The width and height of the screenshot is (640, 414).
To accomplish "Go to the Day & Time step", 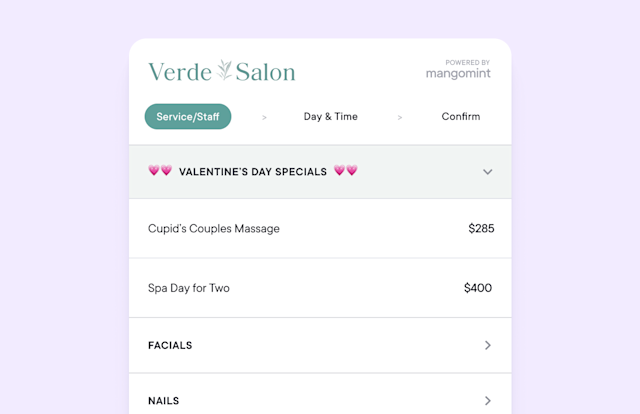I will (330, 117).
